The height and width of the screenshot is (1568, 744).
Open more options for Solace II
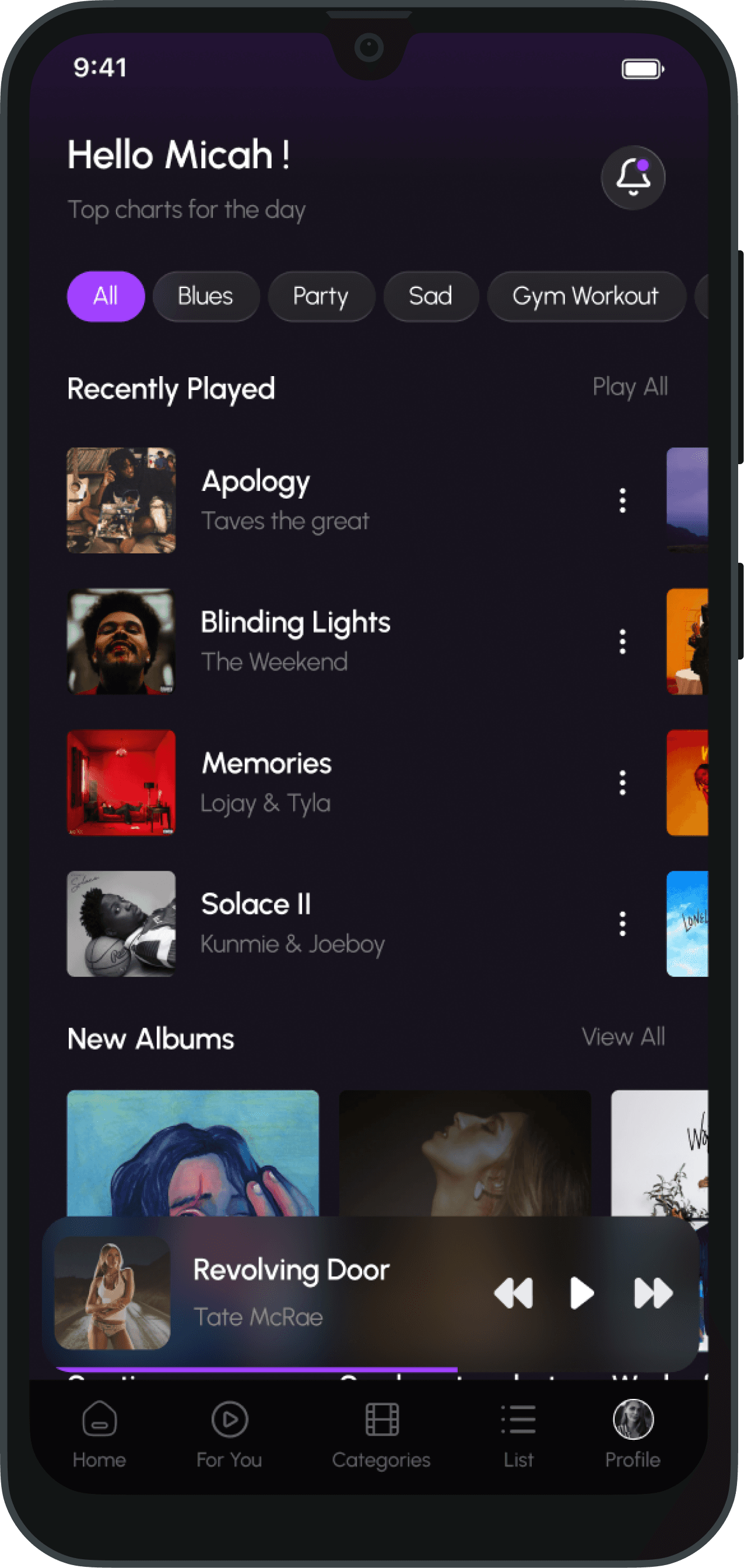[622, 924]
